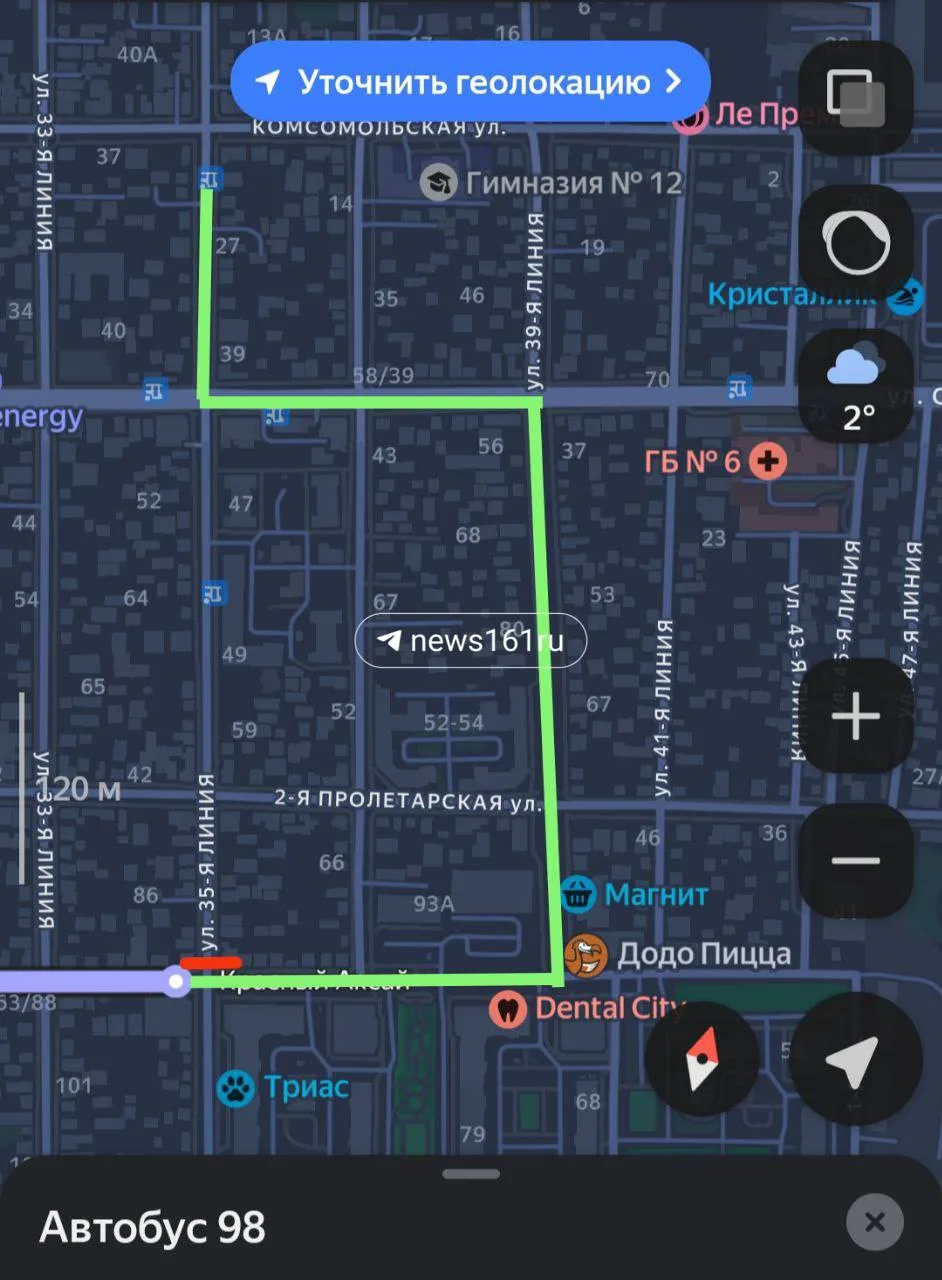Image resolution: width=942 pixels, height=1280 pixels.
Task: Select the Dental City clinic marker
Action: click(509, 1008)
